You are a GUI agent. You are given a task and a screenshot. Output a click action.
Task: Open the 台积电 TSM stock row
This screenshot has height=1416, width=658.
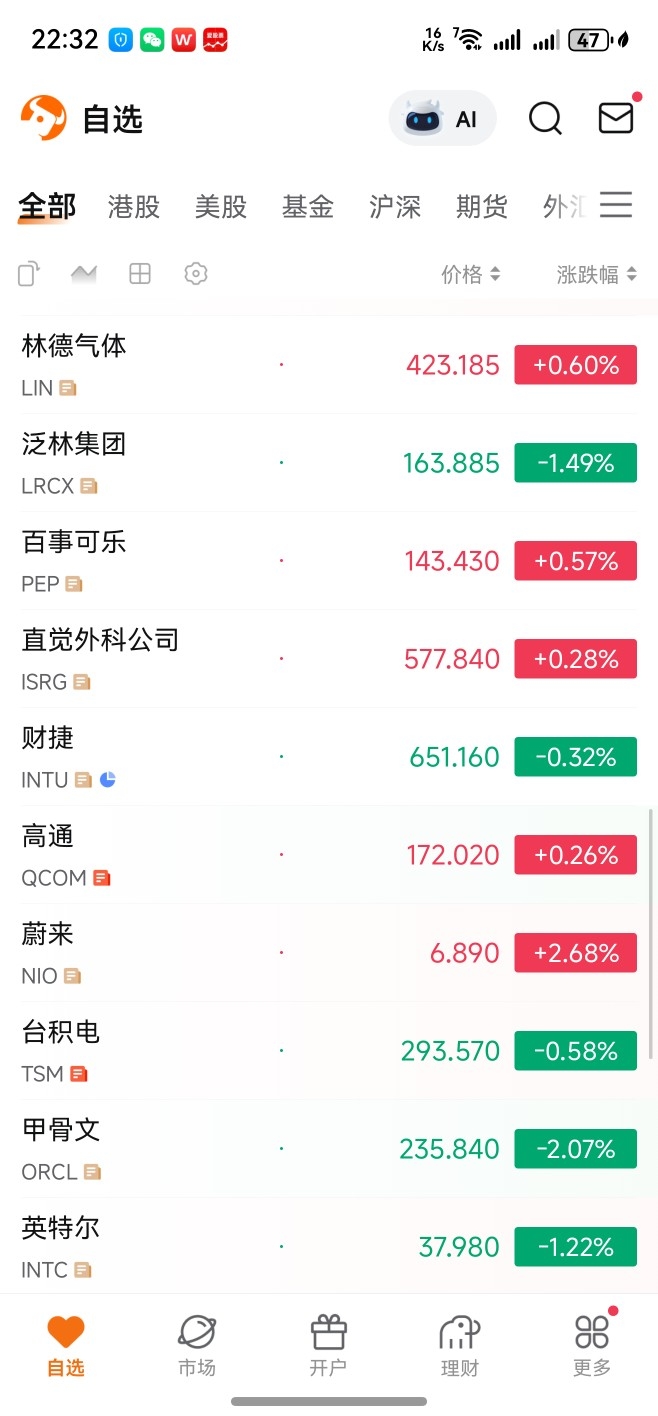pos(329,1051)
